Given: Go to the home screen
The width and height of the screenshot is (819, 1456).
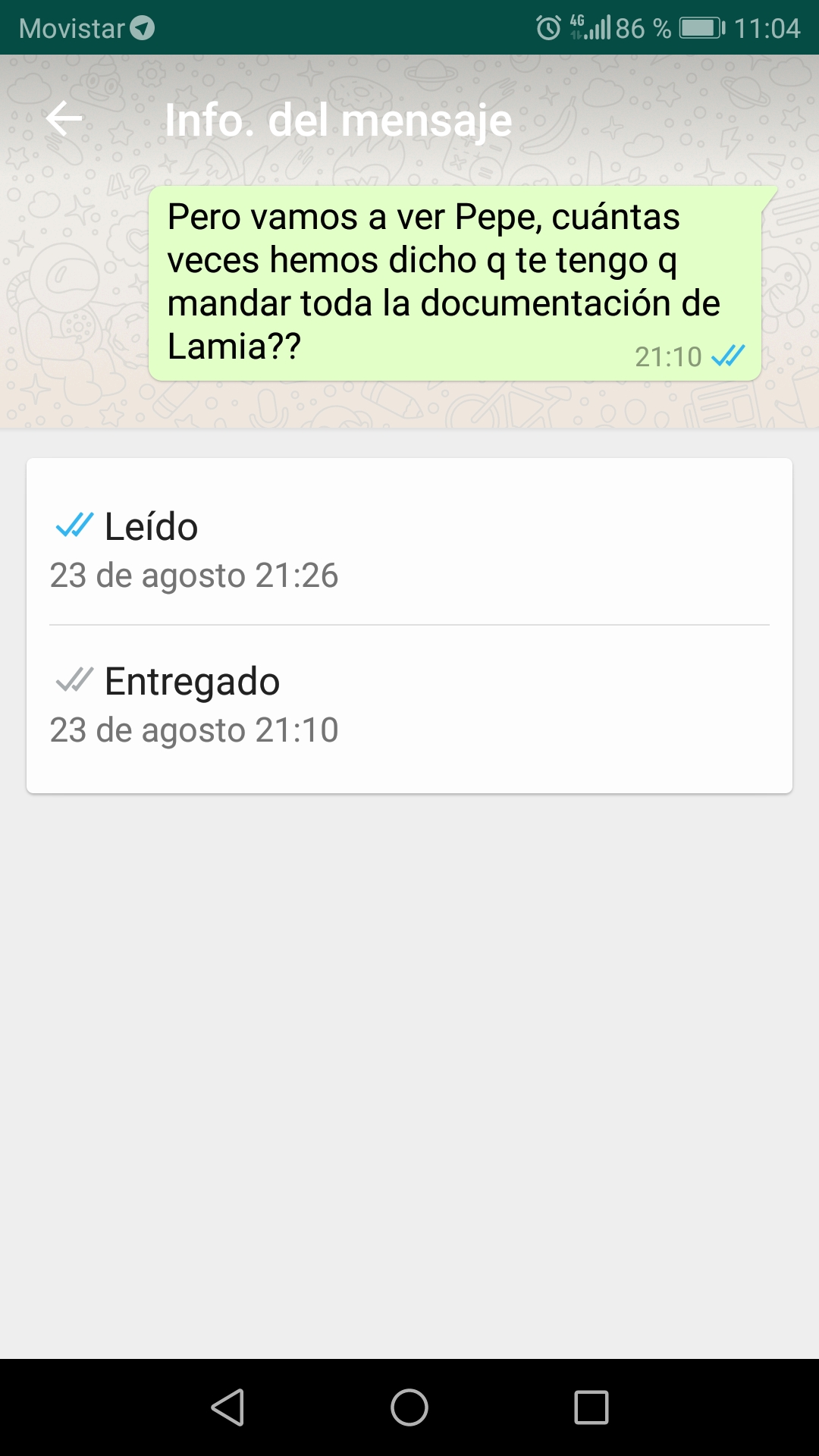Looking at the screenshot, I should tap(409, 1407).
